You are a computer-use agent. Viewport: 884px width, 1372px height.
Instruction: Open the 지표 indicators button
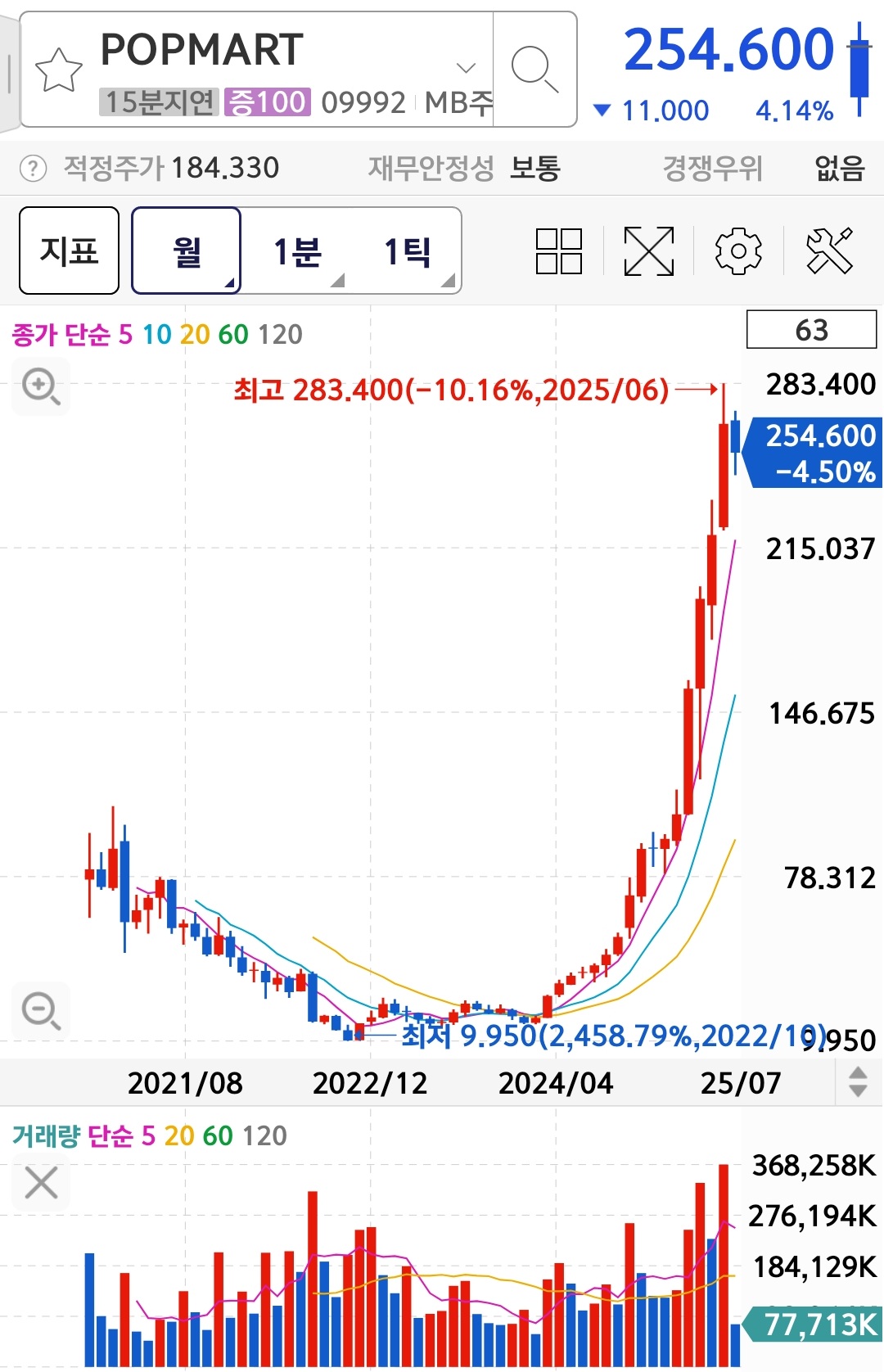(70, 250)
